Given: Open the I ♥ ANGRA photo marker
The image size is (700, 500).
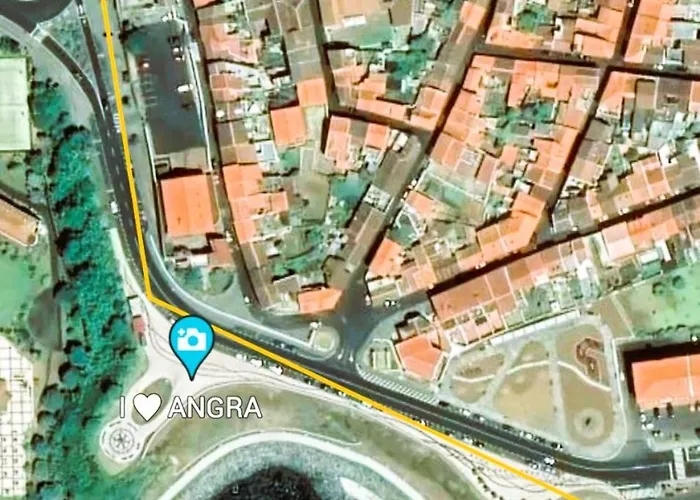Looking at the screenshot, I should tap(190, 340).
